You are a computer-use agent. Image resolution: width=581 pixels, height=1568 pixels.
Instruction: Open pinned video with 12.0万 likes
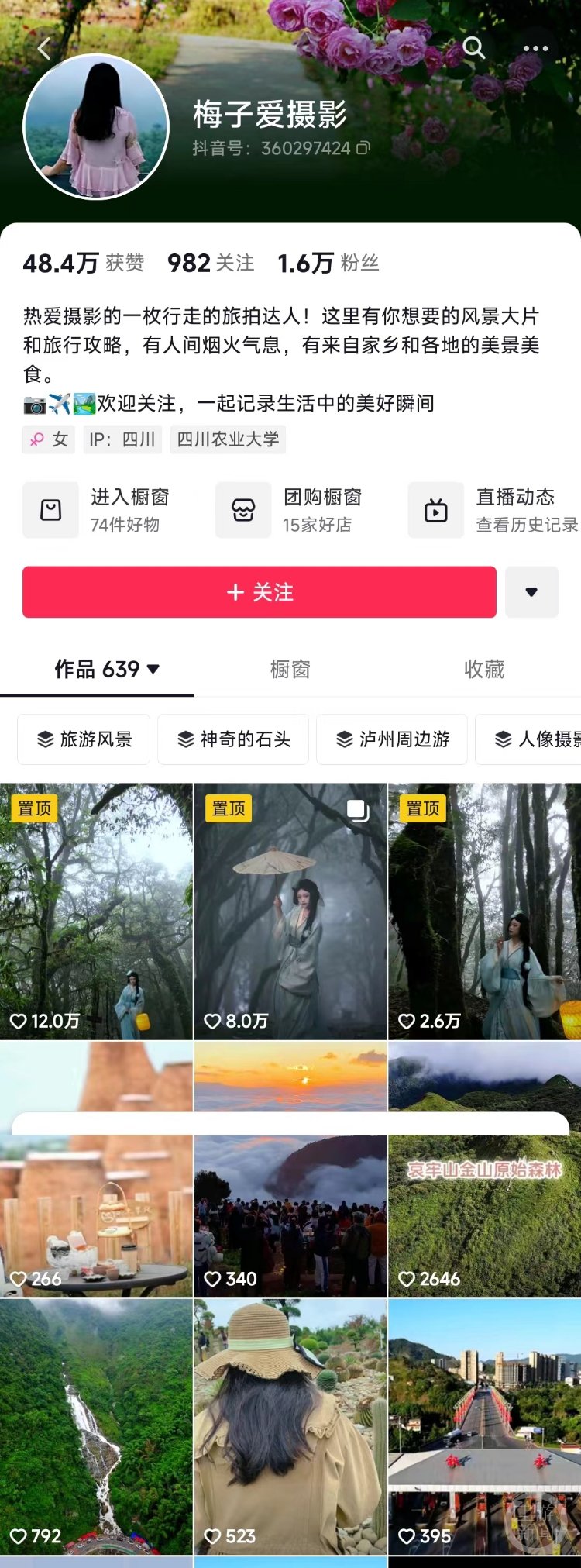tap(96, 911)
